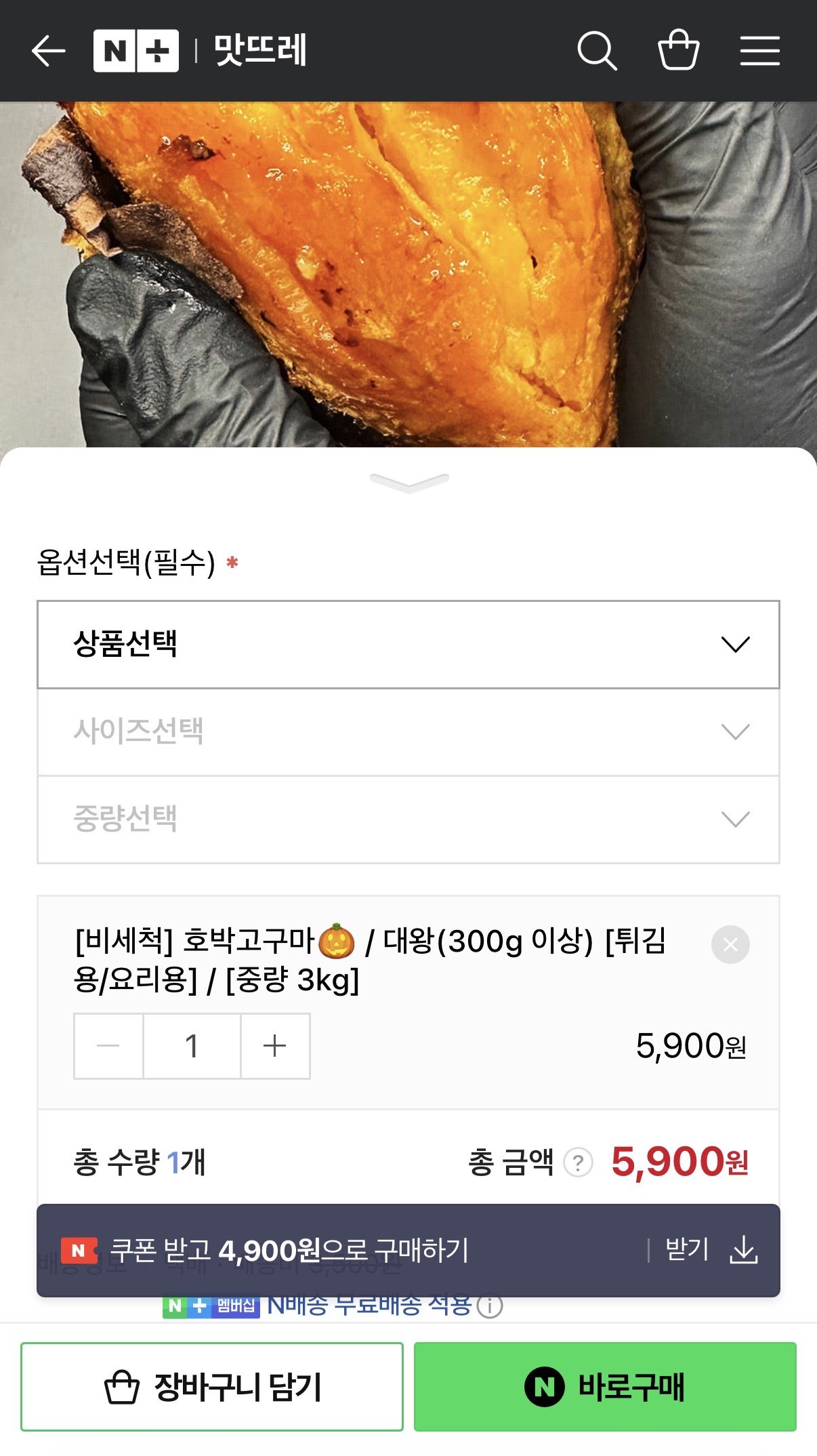
Task: Open the hamburger menu icon
Action: click(x=760, y=51)
